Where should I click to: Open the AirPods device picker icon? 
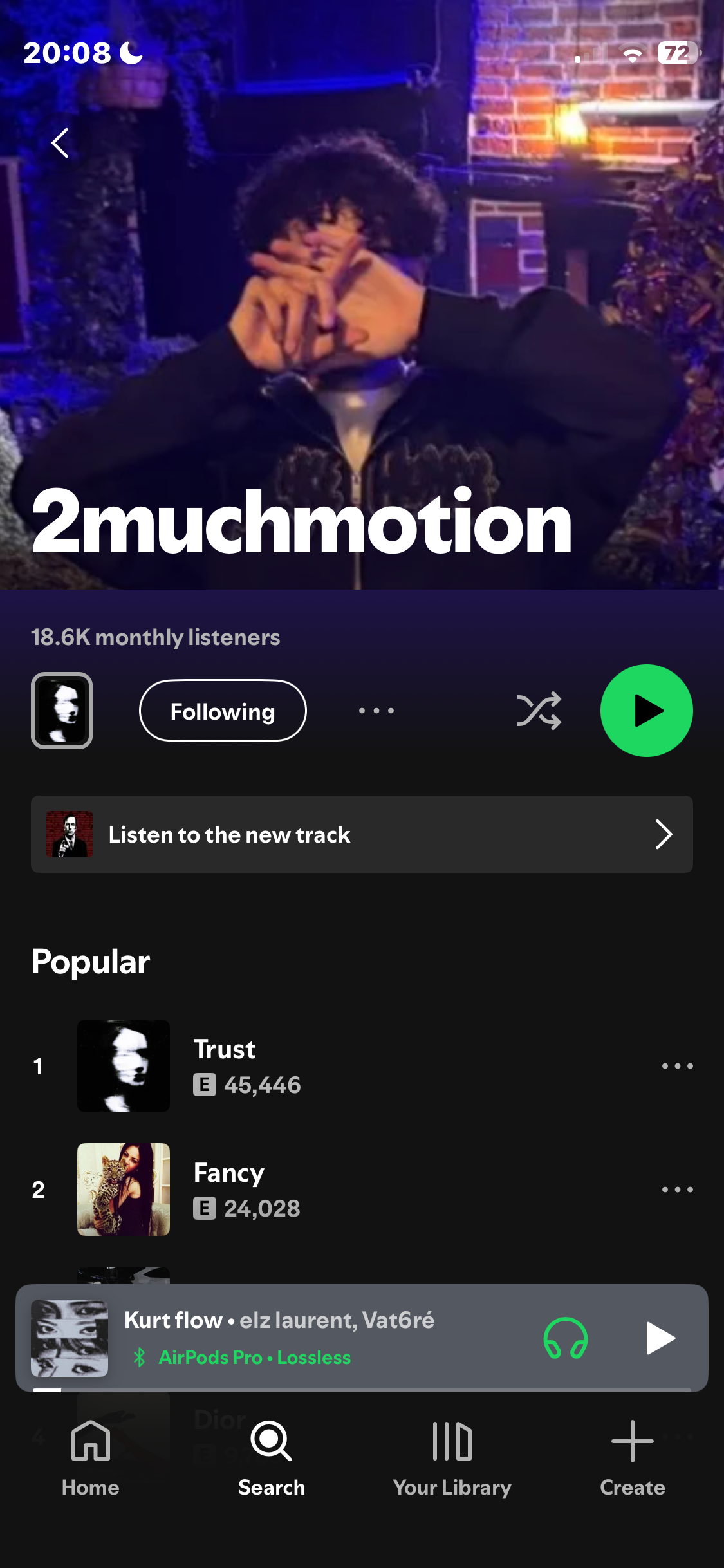tap(565, 1339)
